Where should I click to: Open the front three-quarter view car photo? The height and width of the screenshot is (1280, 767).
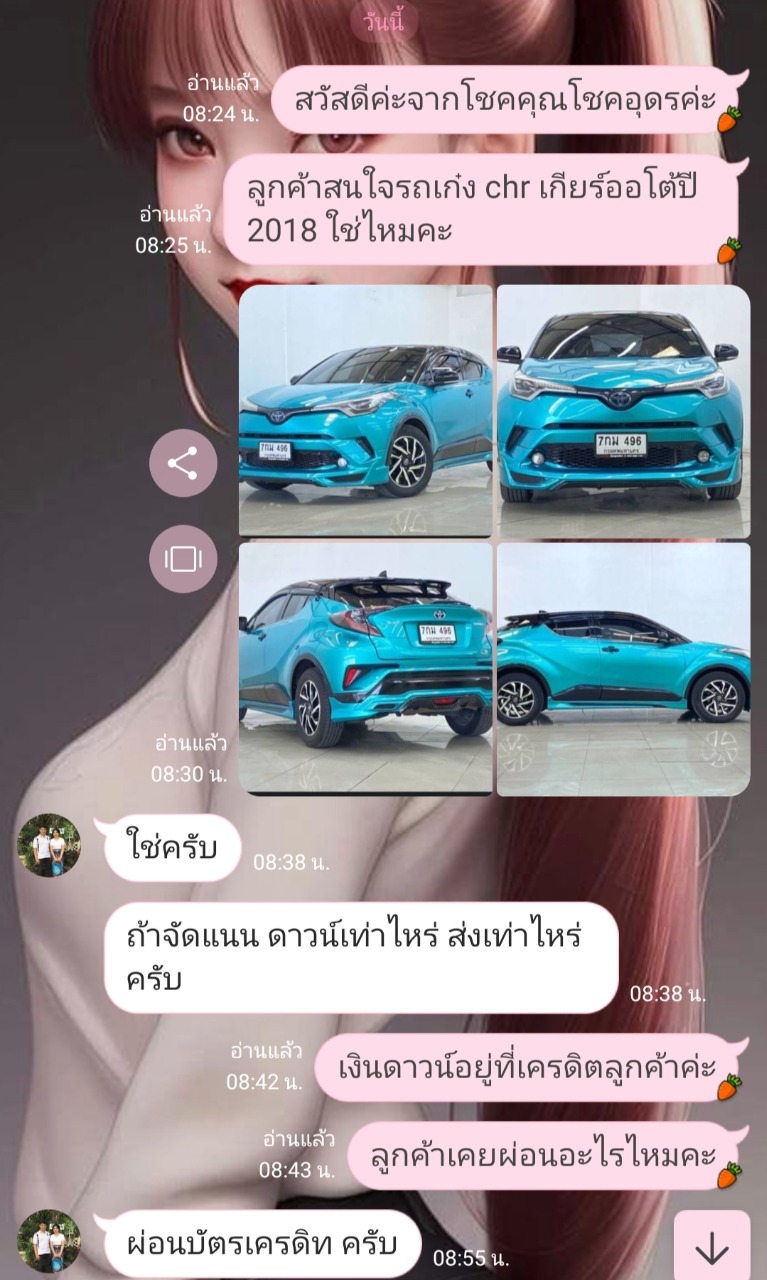pos(365,411)
